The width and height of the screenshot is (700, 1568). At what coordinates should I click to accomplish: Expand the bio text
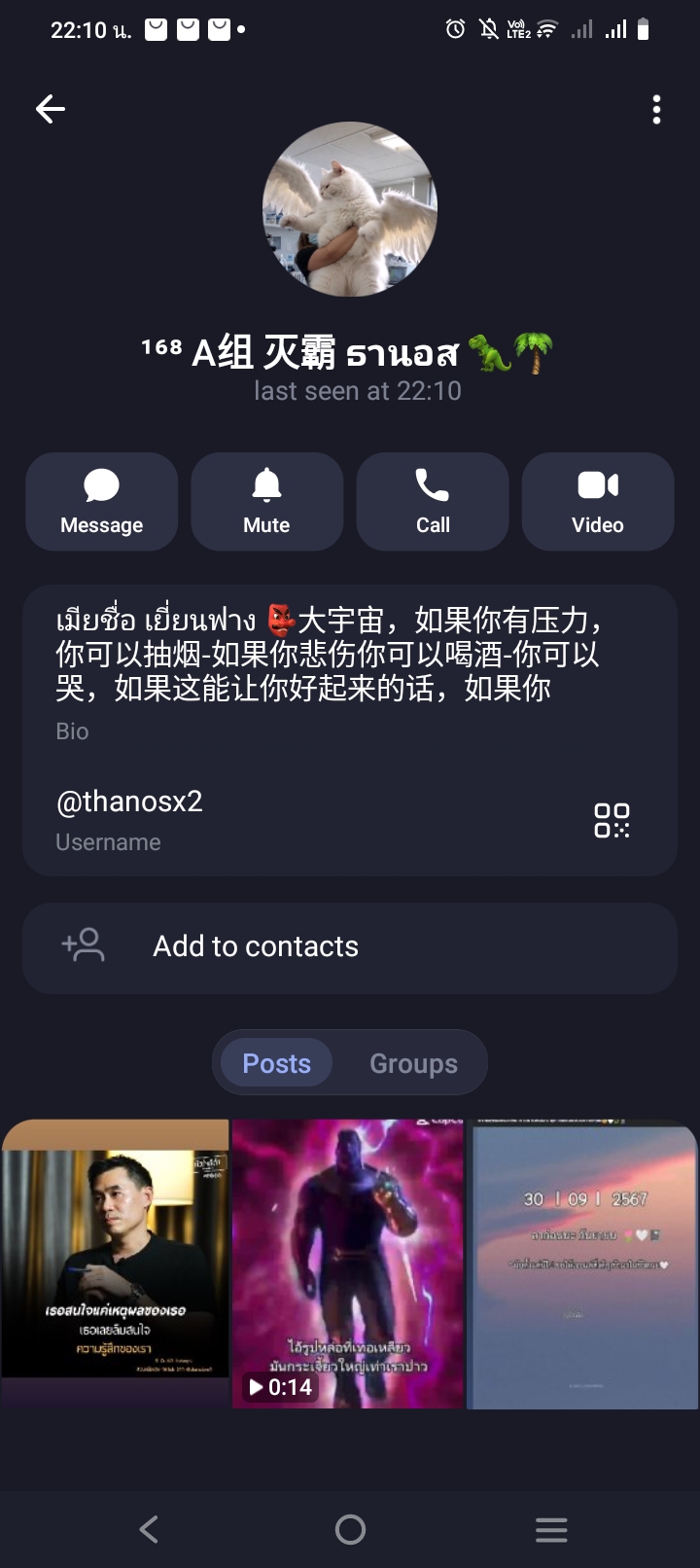(x=331, y=654)
